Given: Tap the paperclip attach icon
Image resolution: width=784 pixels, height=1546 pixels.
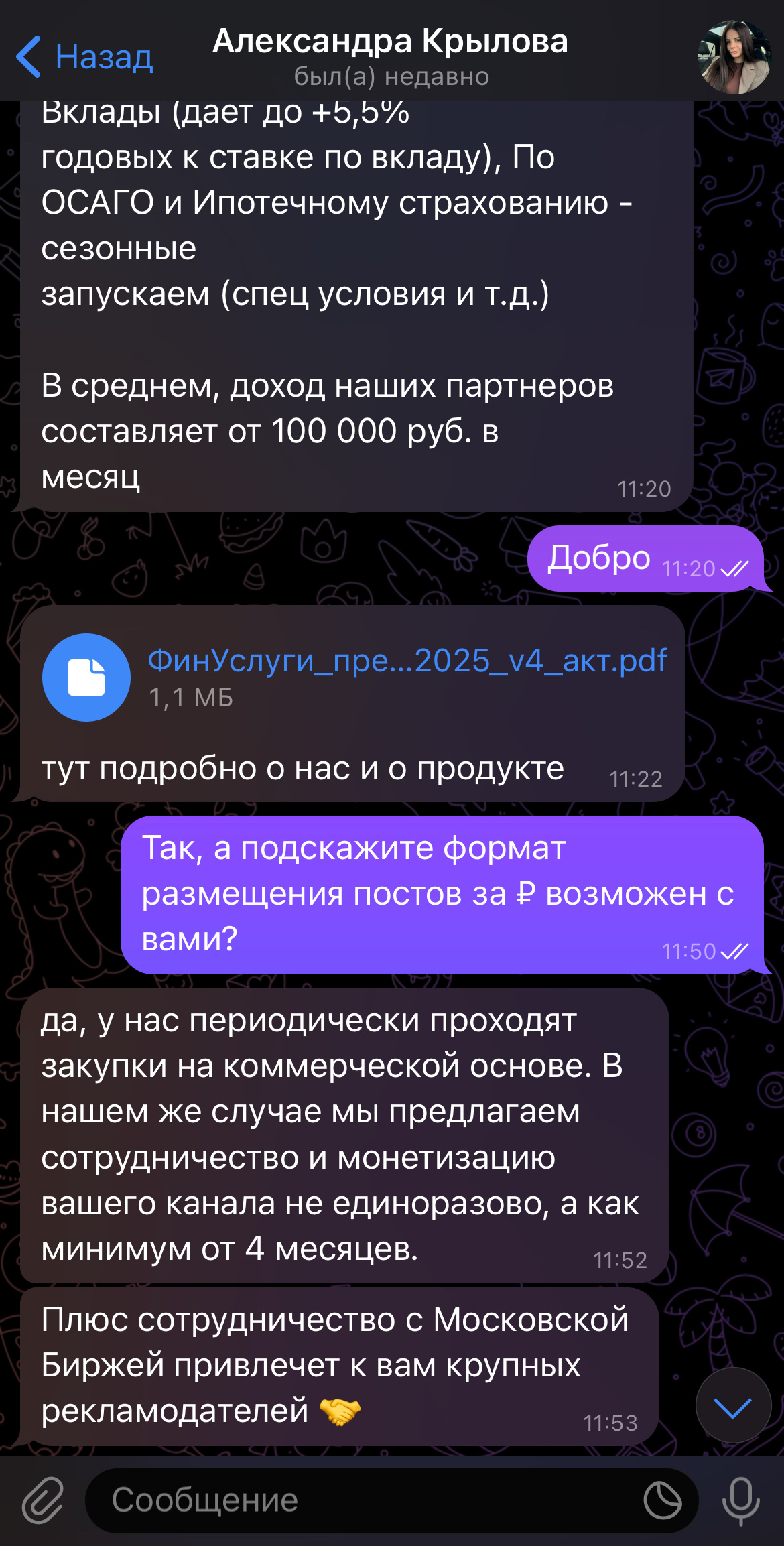Looking at the screenshot, I should tap(43, 1500).
